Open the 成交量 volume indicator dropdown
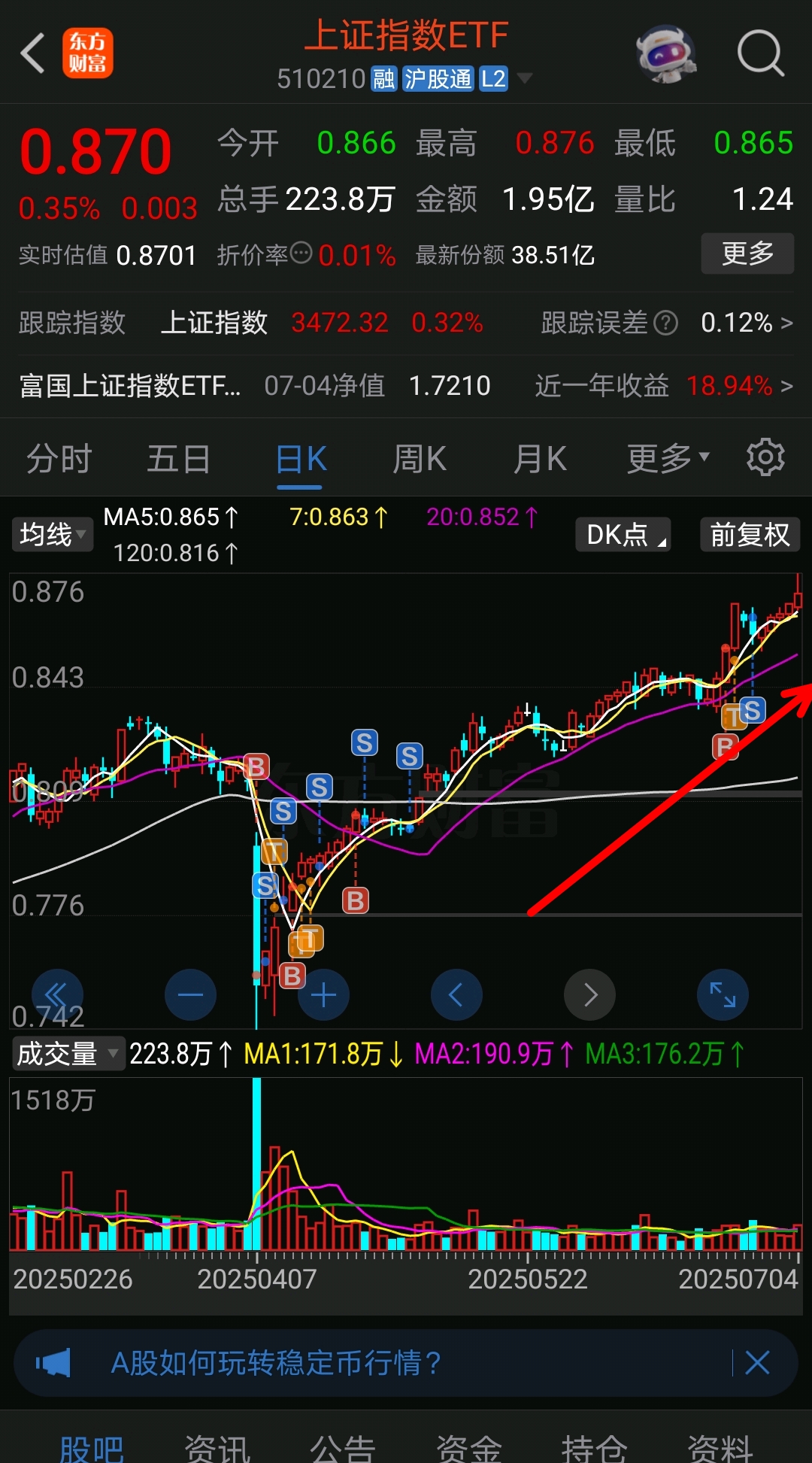Viewport: 812px width, 1463px height. tap(66, 1055)
